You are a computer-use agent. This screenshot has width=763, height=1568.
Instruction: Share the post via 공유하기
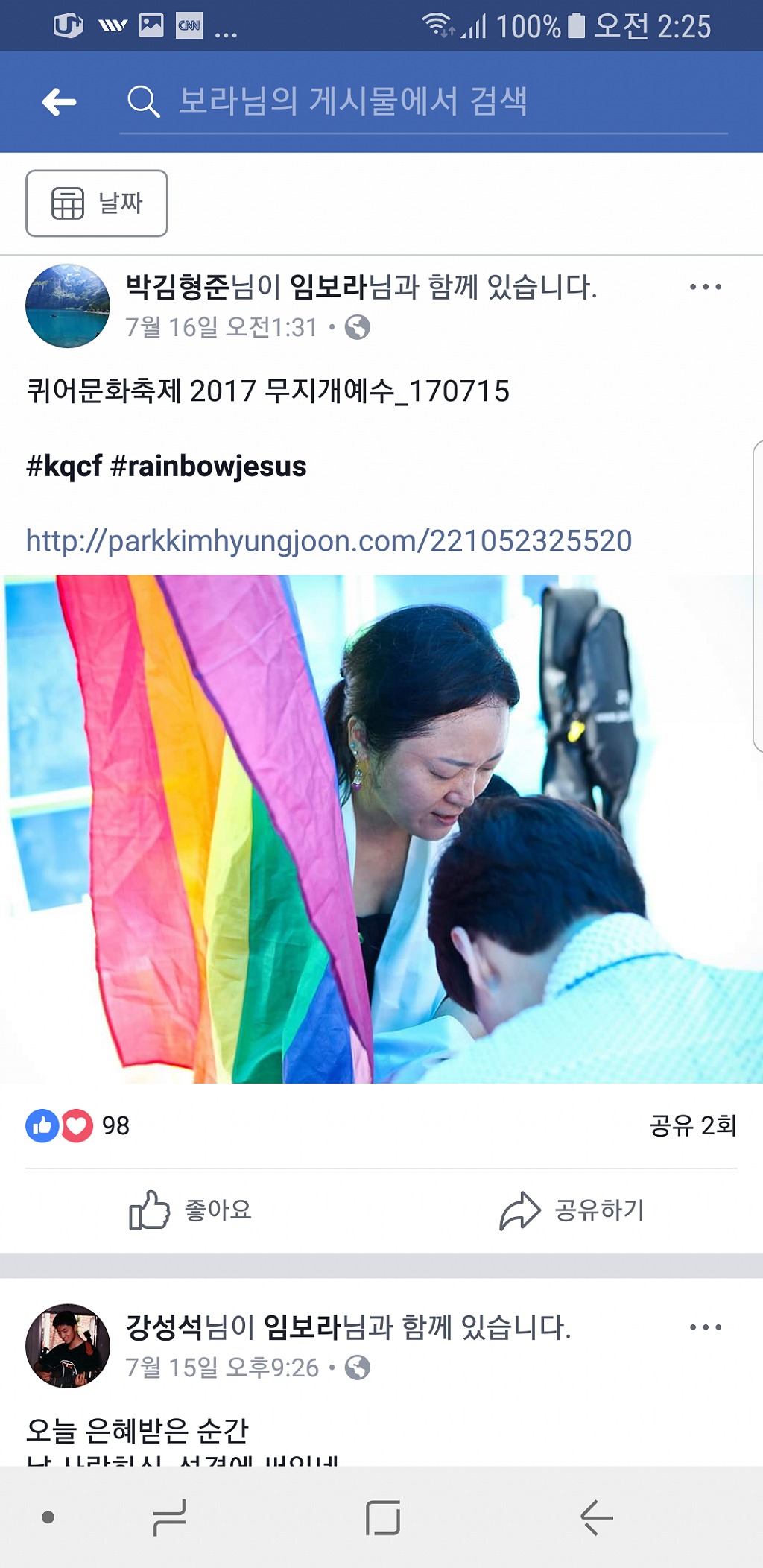(572, 1210)
